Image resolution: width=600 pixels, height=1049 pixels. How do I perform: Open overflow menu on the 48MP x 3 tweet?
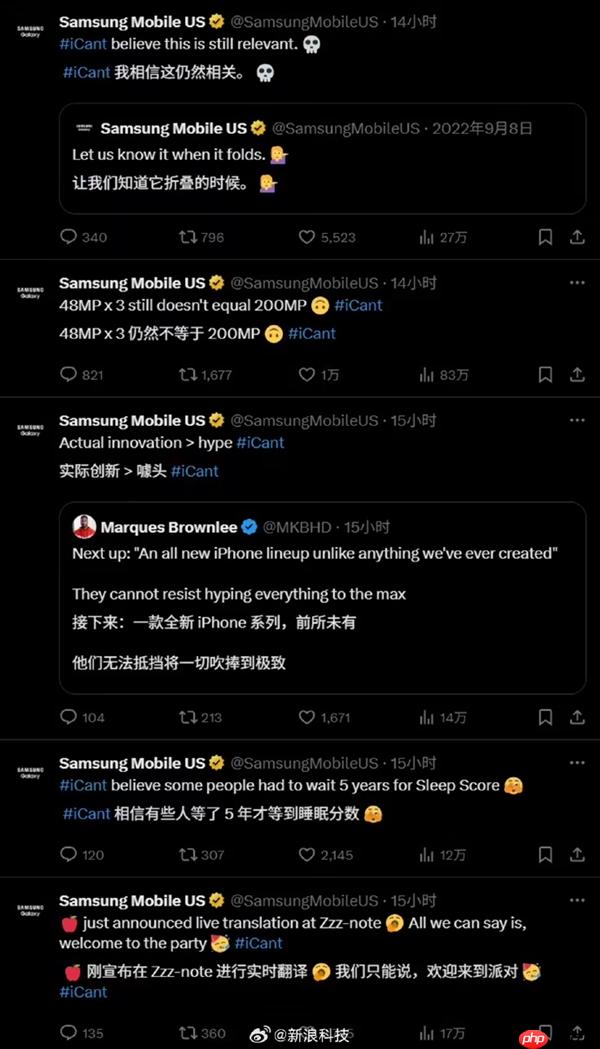(577, 283)
